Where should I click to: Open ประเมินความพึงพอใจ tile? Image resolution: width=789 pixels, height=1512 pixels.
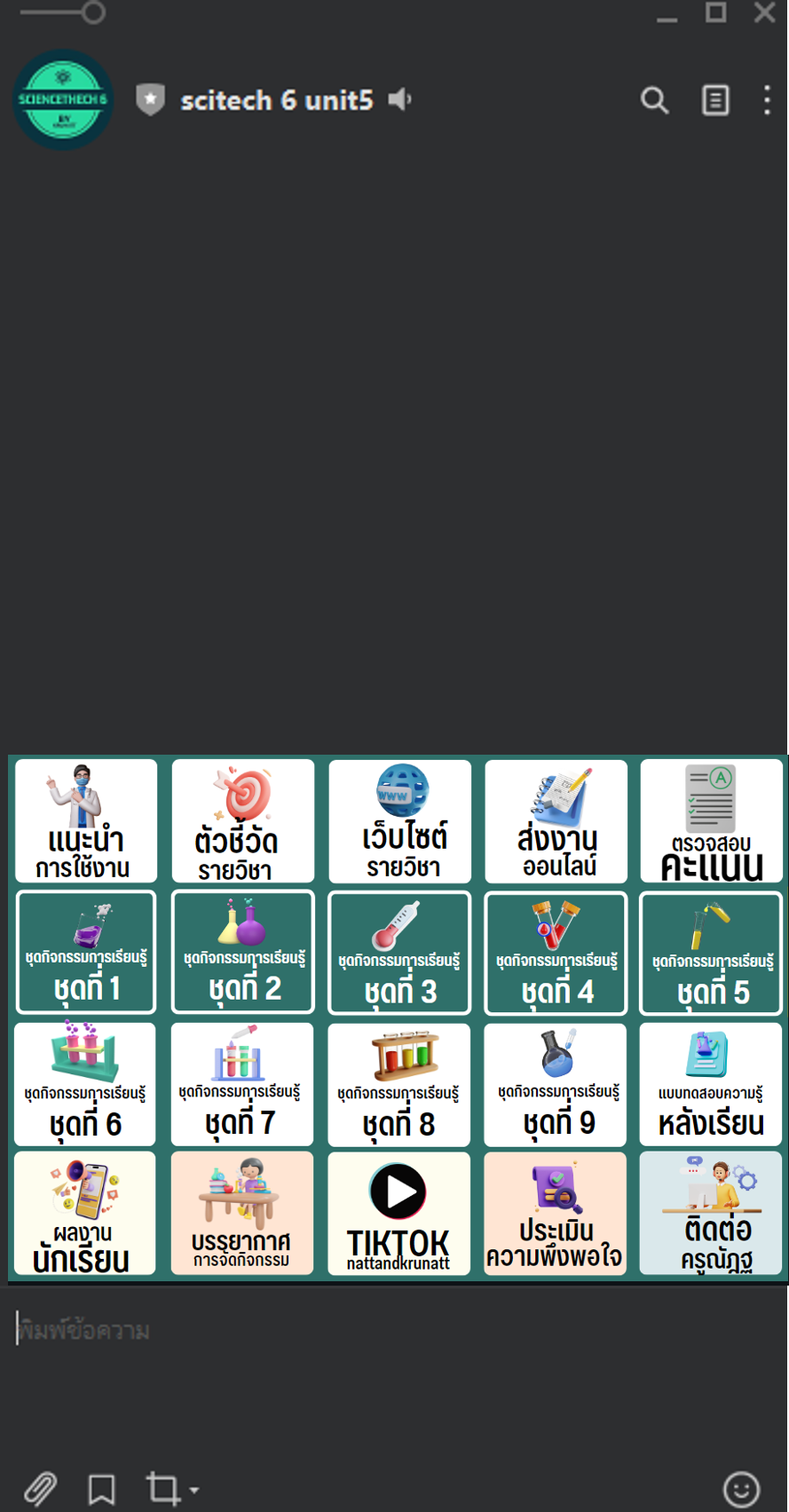(555, 1214)
